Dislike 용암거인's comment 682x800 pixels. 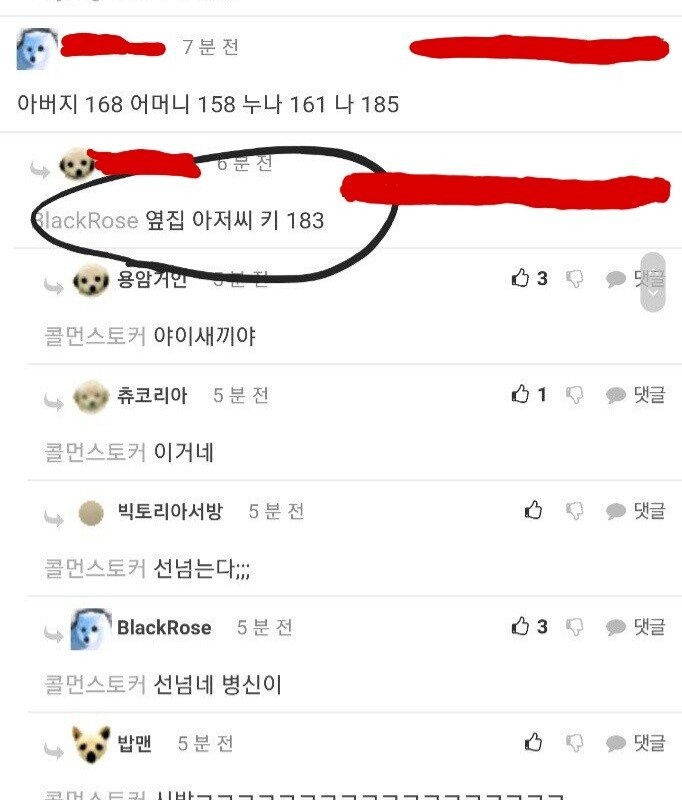coord(575,278)
